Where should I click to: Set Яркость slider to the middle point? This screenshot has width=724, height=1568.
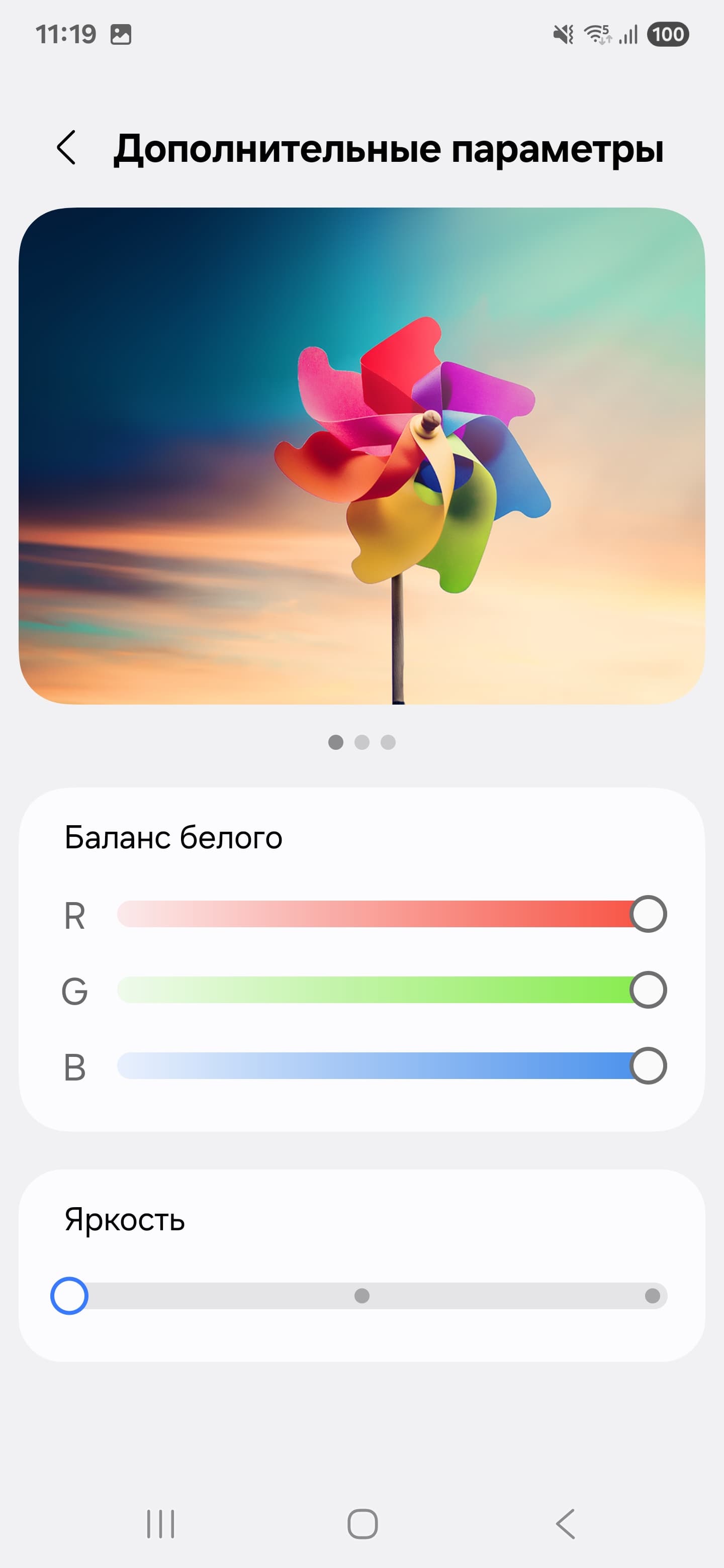pos(361,1296)
